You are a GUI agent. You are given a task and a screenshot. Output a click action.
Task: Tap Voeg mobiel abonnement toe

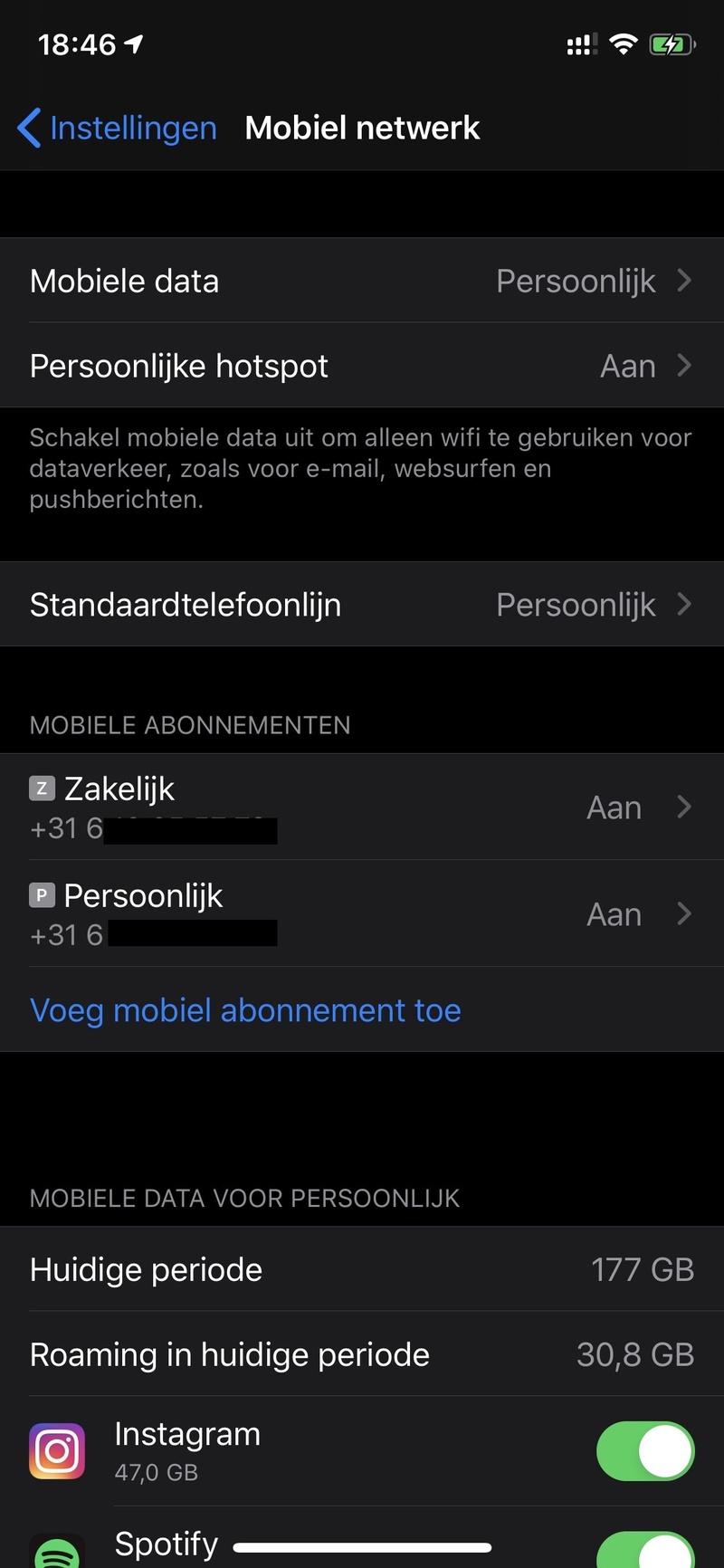tap(245, 1010)
